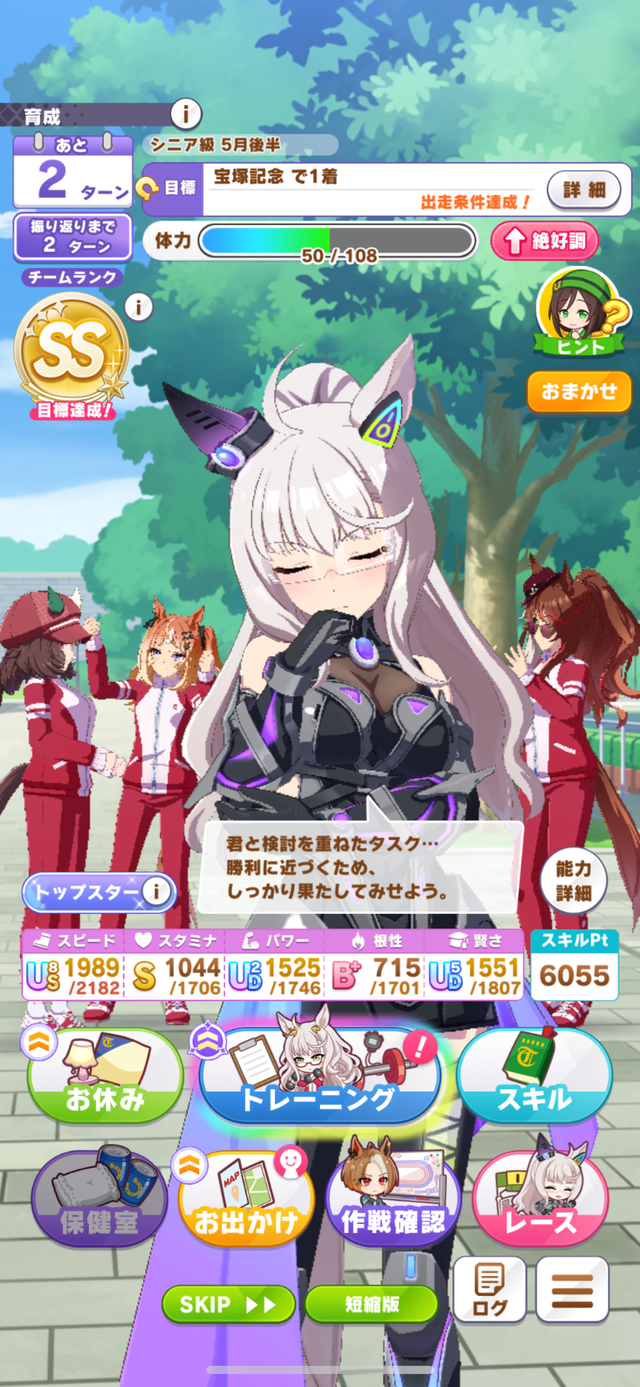640x1387 pixels.
Task: Open the ログ log
Action: coord(490,1290)
